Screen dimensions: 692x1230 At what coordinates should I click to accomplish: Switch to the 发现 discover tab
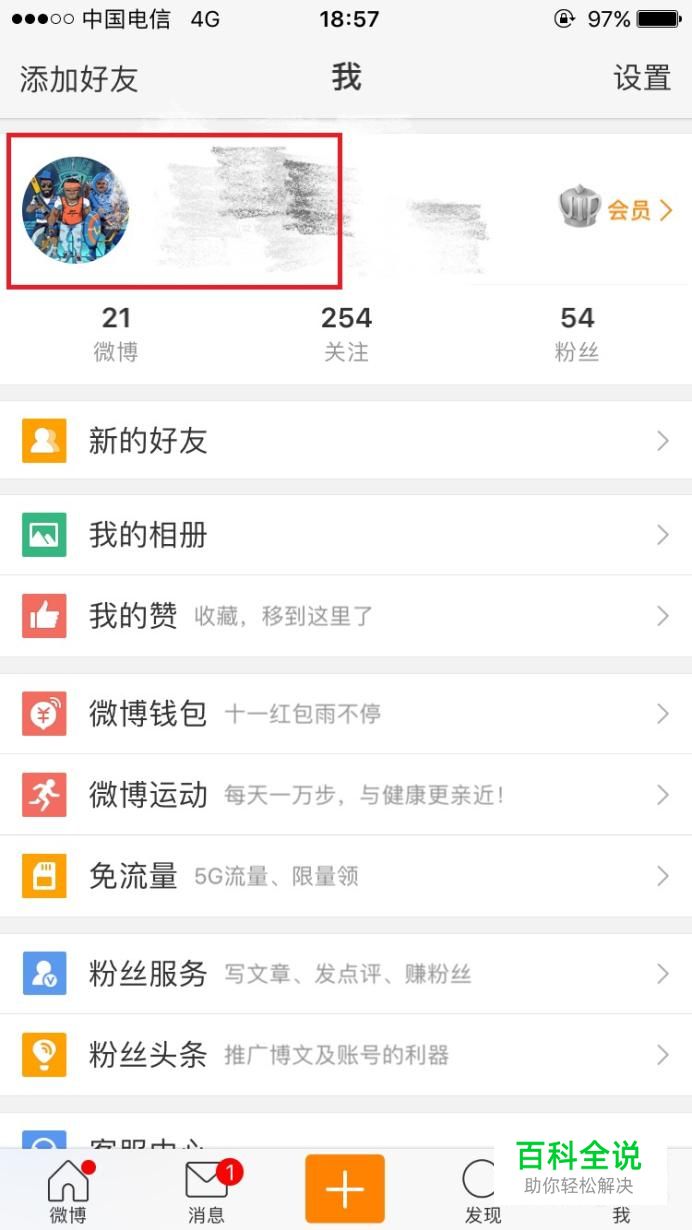click(481, 1190)
